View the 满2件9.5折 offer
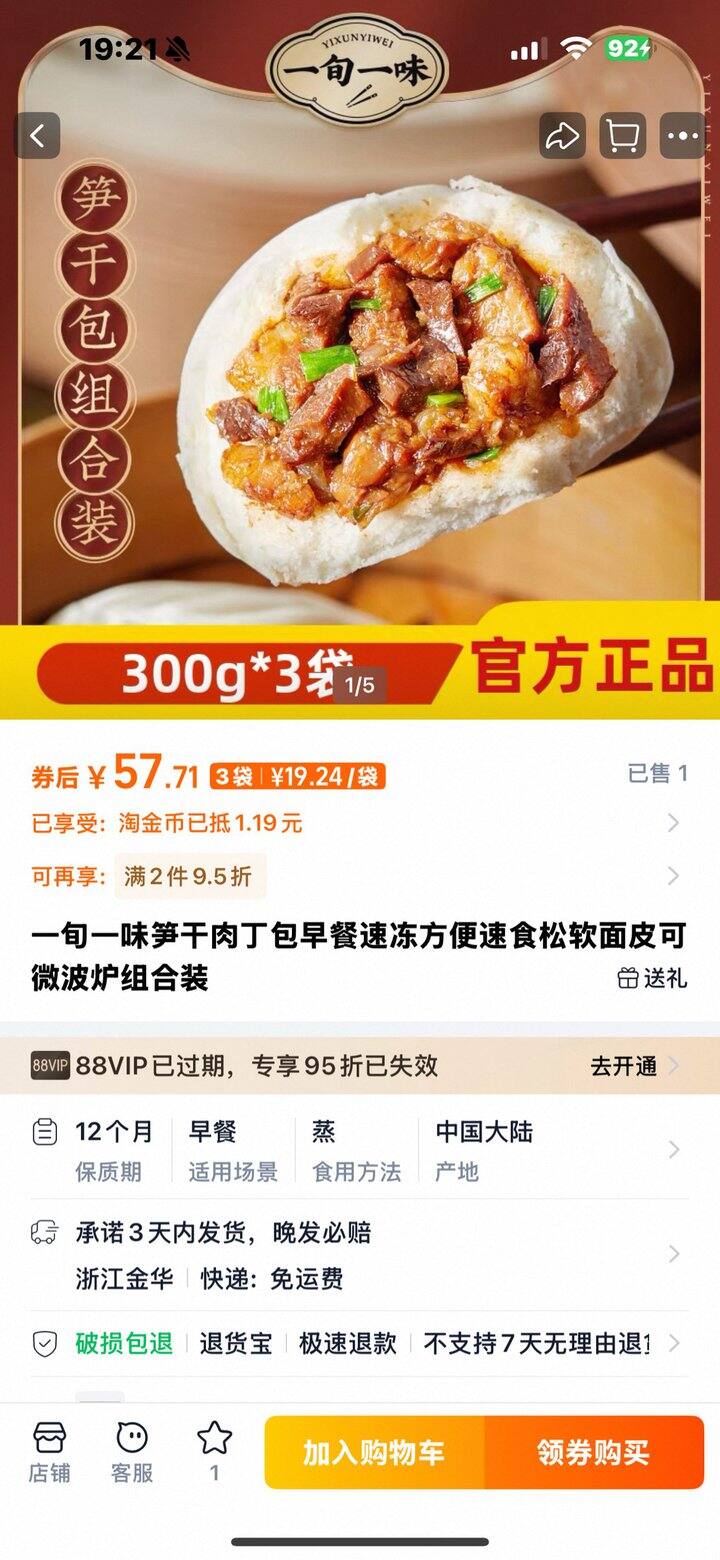 pyautogui.click(x=190, y=877)
